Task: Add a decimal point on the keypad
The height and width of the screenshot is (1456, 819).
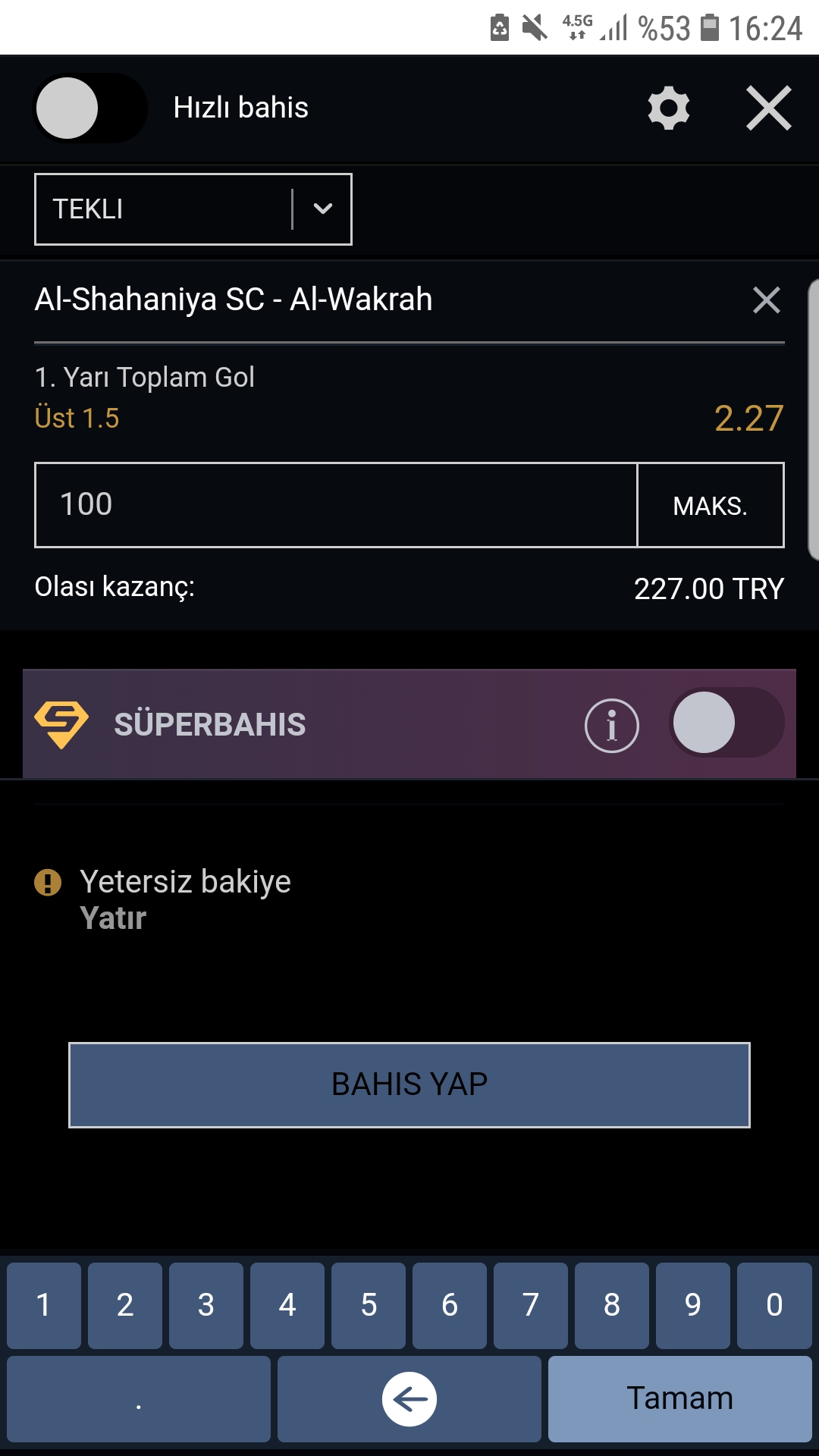Action: pyautogui.click(x=139, y=1399)
